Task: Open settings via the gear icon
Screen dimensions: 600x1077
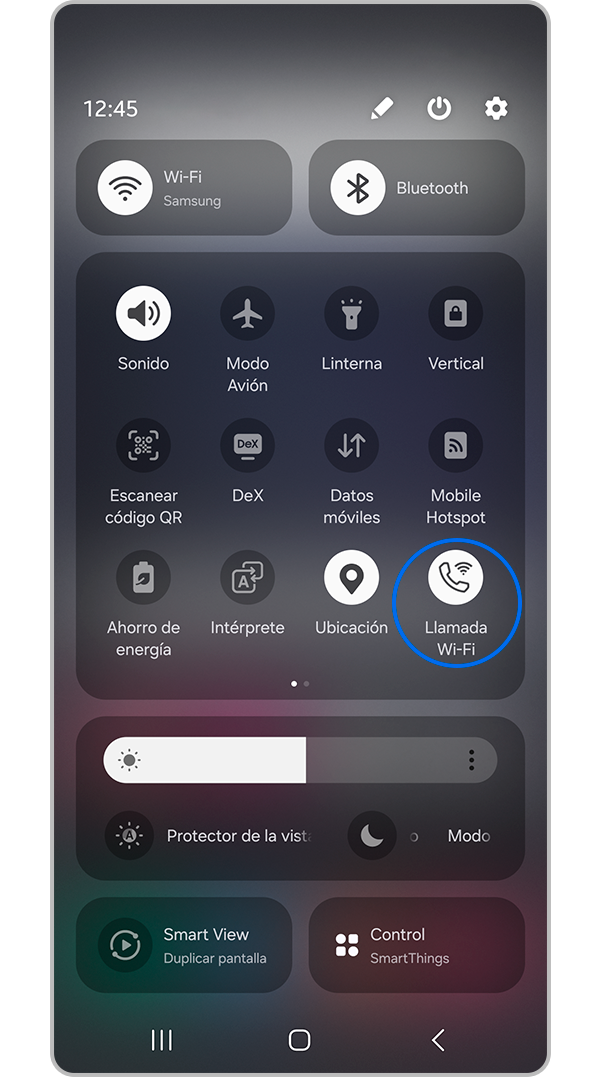Action: pos(496,108)
